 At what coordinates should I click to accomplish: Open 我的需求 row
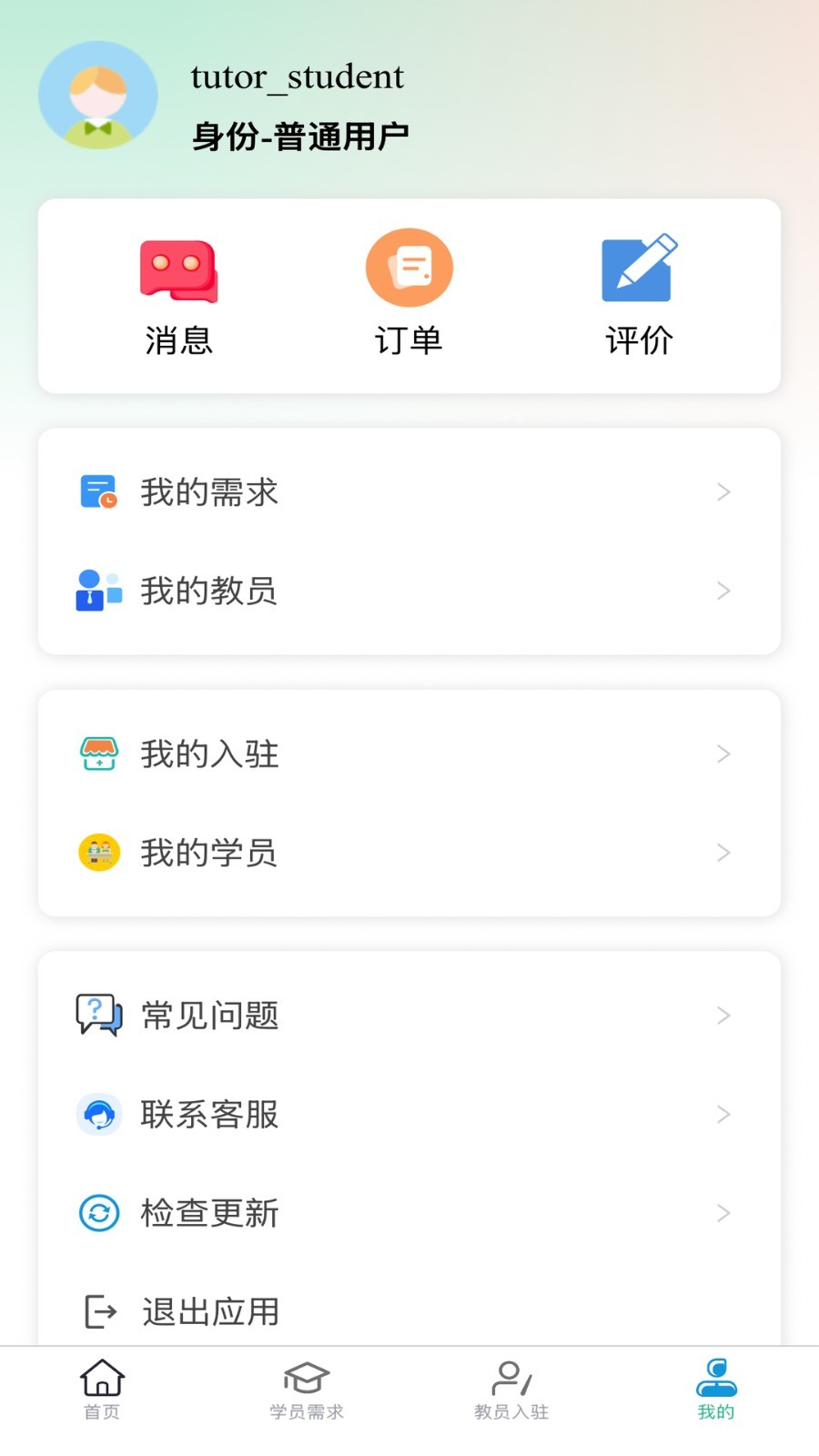409,492
